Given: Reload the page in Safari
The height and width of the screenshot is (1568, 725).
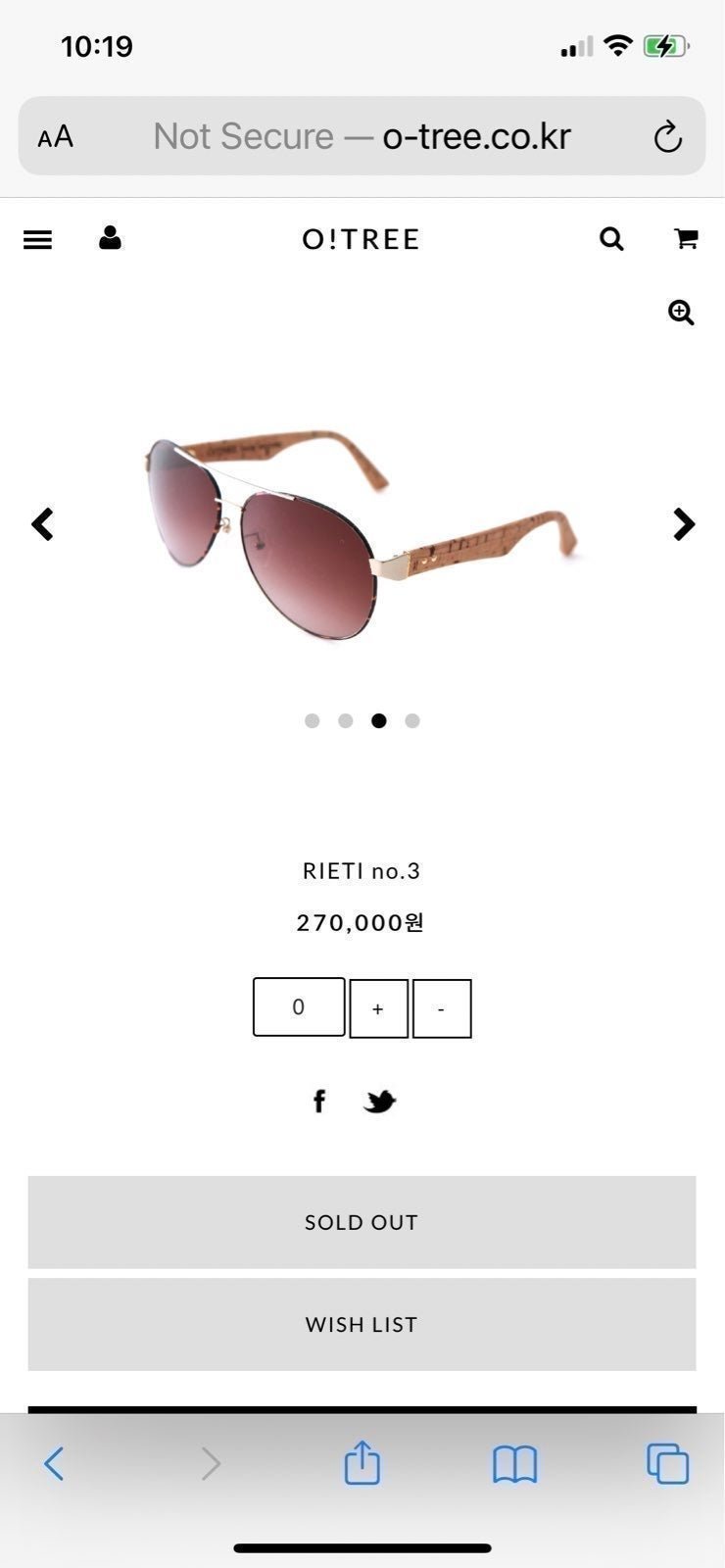Looking at the screenshot, I should 667,136.
